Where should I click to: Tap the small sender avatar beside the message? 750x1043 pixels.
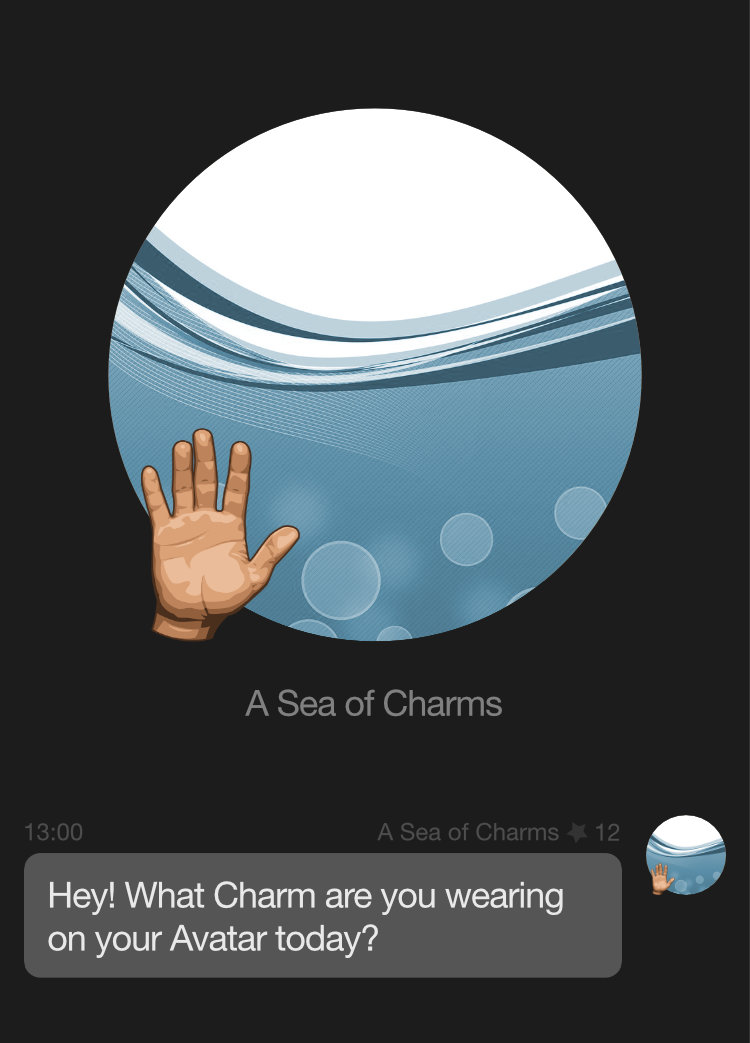pos(686,855)
